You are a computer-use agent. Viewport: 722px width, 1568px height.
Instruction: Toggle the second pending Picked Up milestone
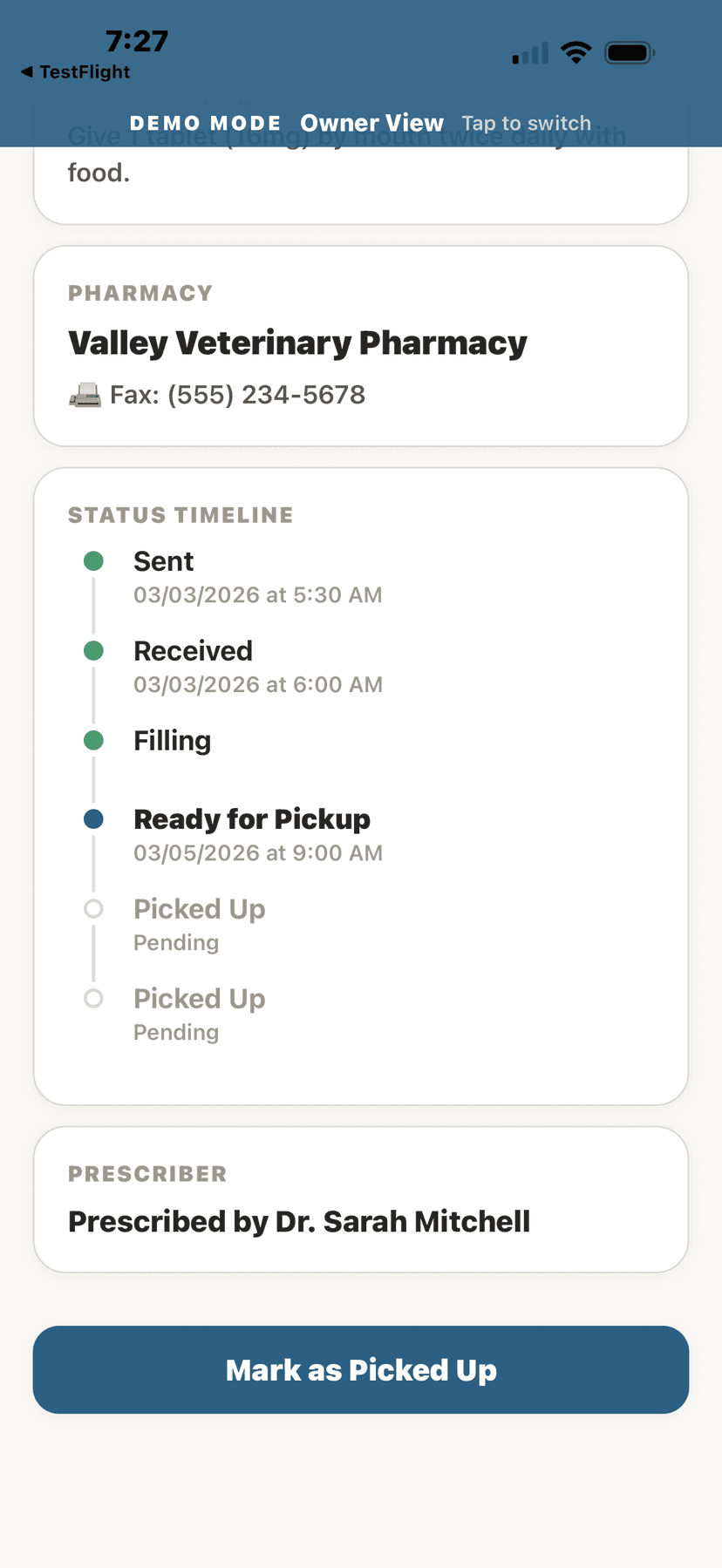(x=92, y=998)
